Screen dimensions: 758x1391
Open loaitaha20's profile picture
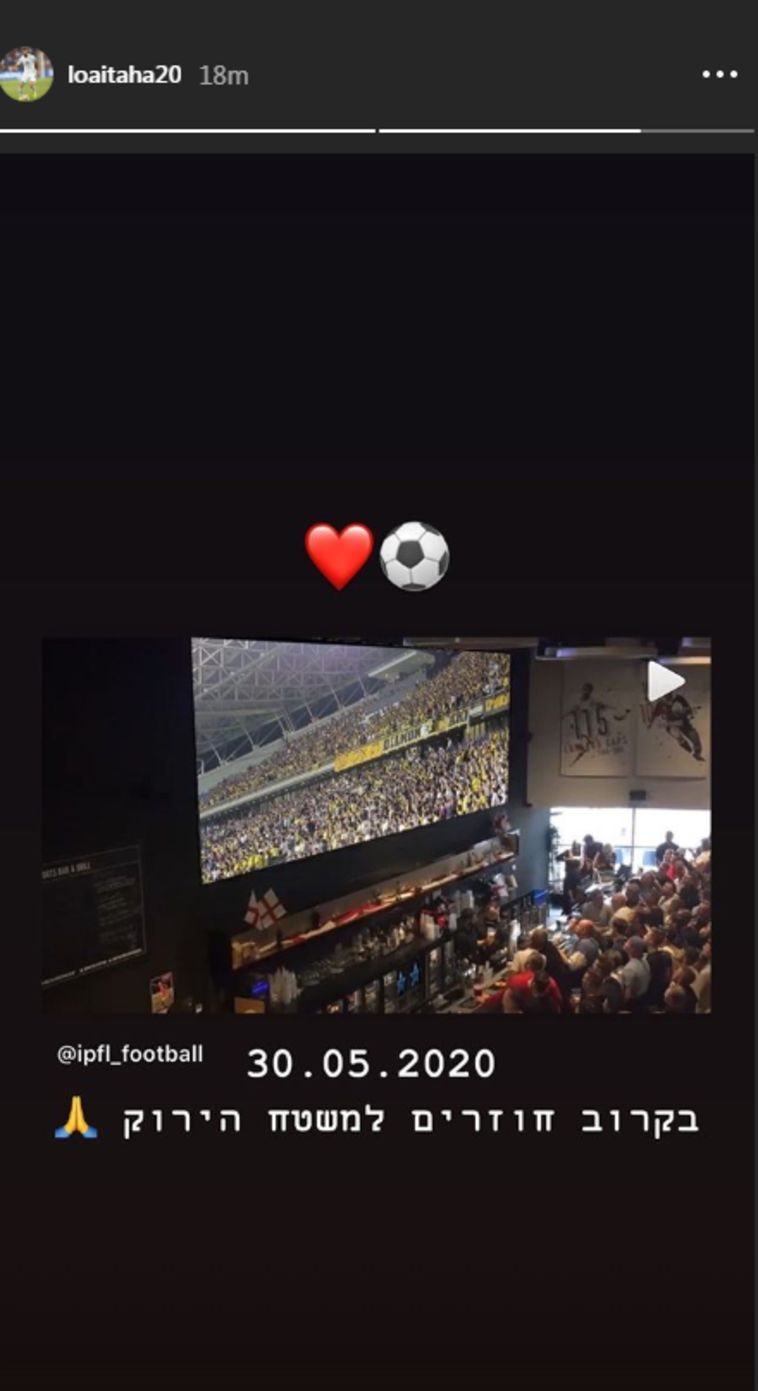[26, 75]
